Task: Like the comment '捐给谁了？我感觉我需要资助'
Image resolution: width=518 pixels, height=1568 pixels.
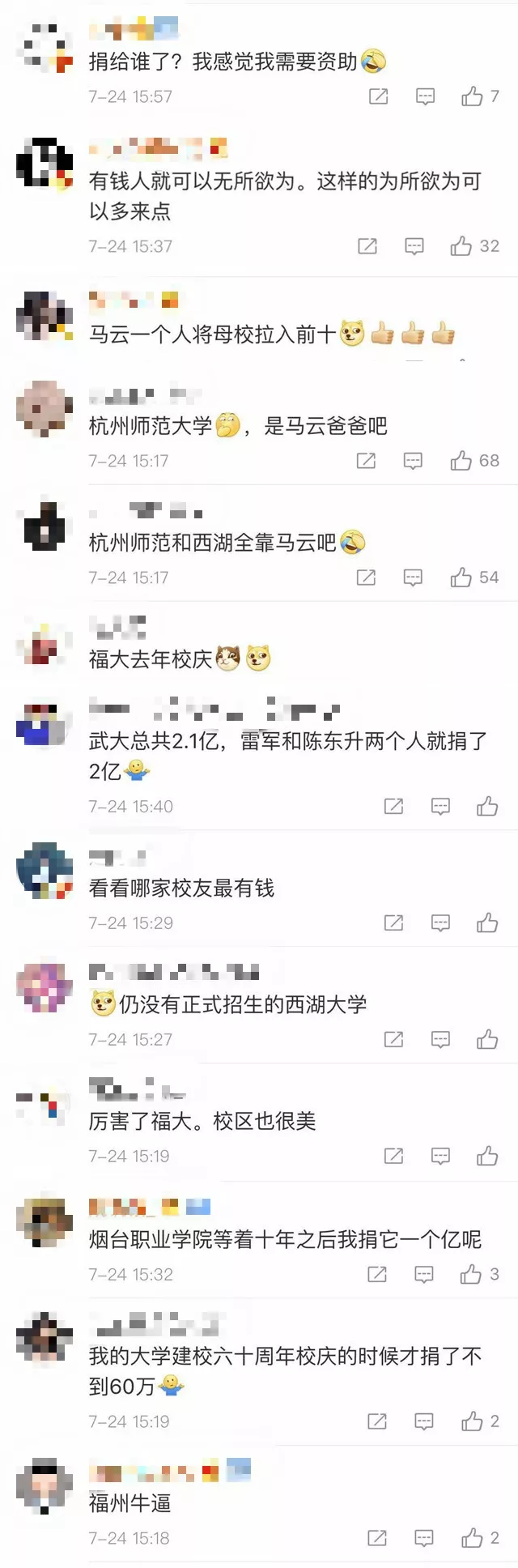Action: (x=472, y=96)
